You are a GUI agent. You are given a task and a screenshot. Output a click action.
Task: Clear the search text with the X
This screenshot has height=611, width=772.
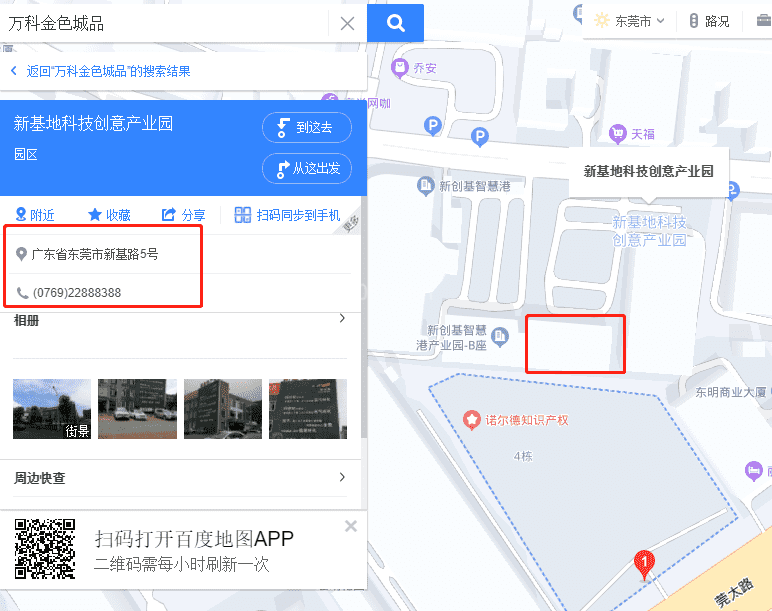tap(347, 23)
